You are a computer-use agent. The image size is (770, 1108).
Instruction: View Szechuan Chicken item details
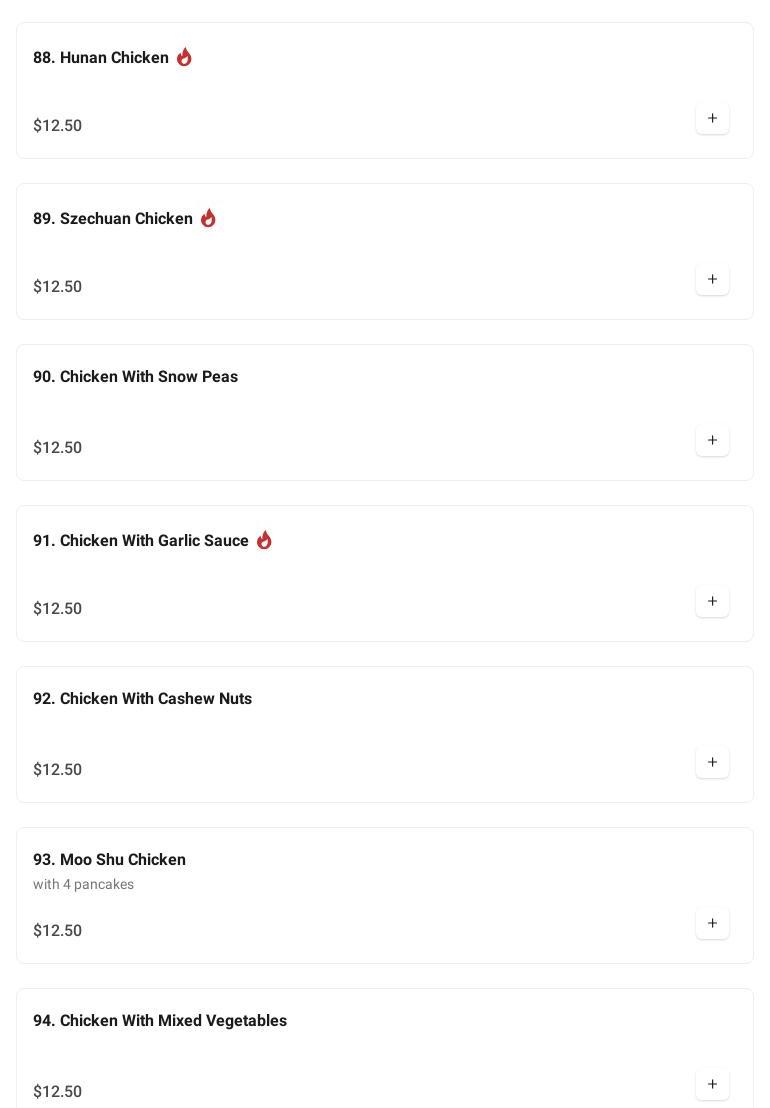(x=113, y=219)
